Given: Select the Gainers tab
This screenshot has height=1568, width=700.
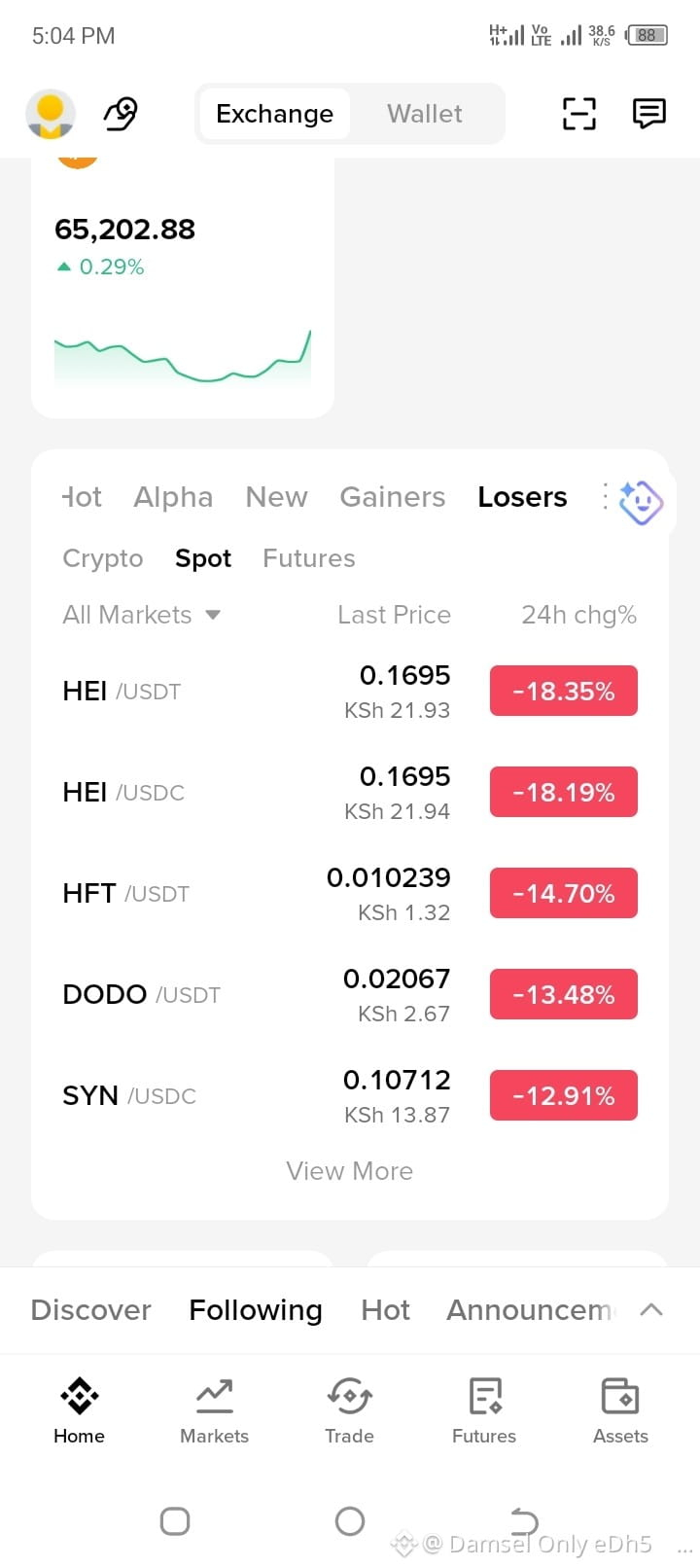Looking at the screenshot, I should coord(392,497).
